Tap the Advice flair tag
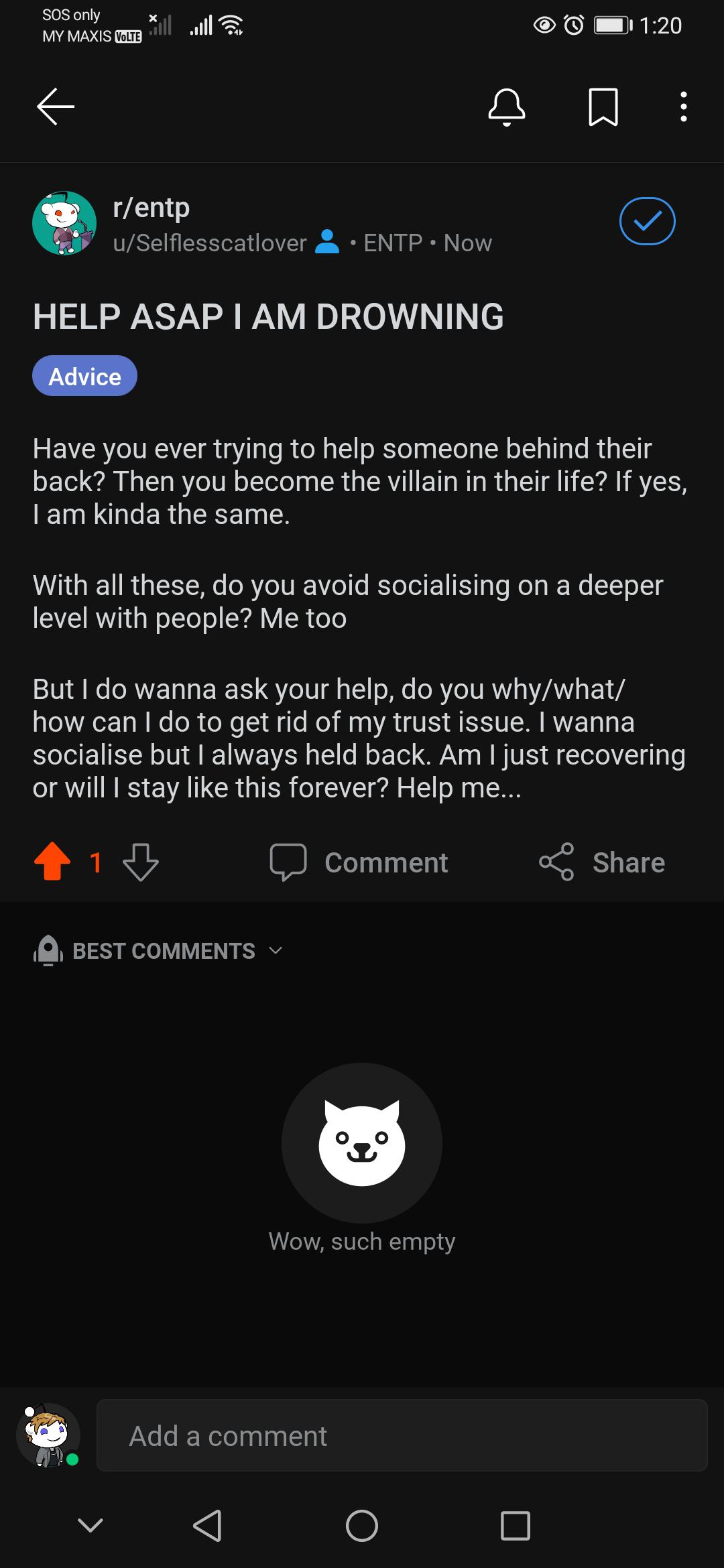724x1568 pixels. [84, 376]
